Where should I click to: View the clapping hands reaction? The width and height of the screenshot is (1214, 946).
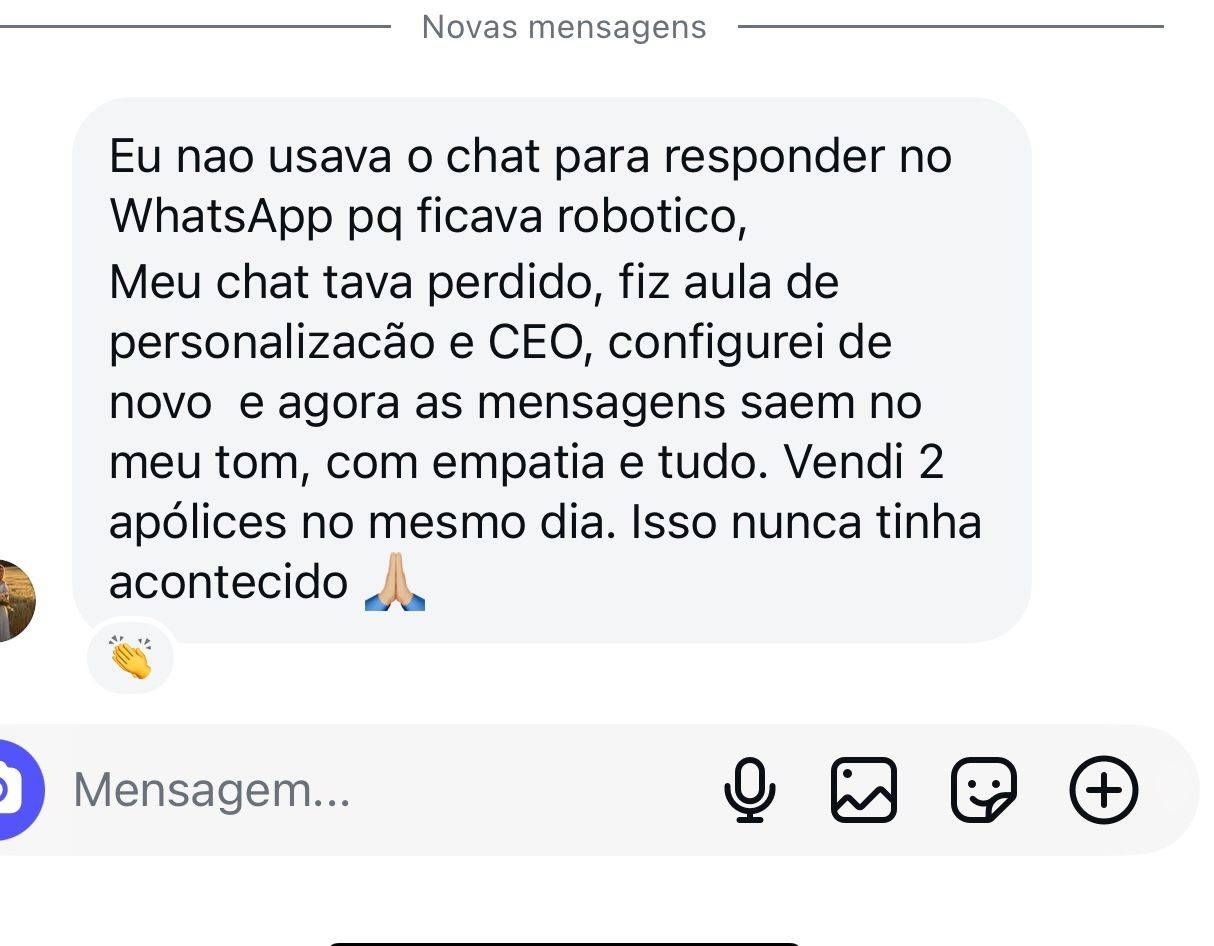click(131, 658)
